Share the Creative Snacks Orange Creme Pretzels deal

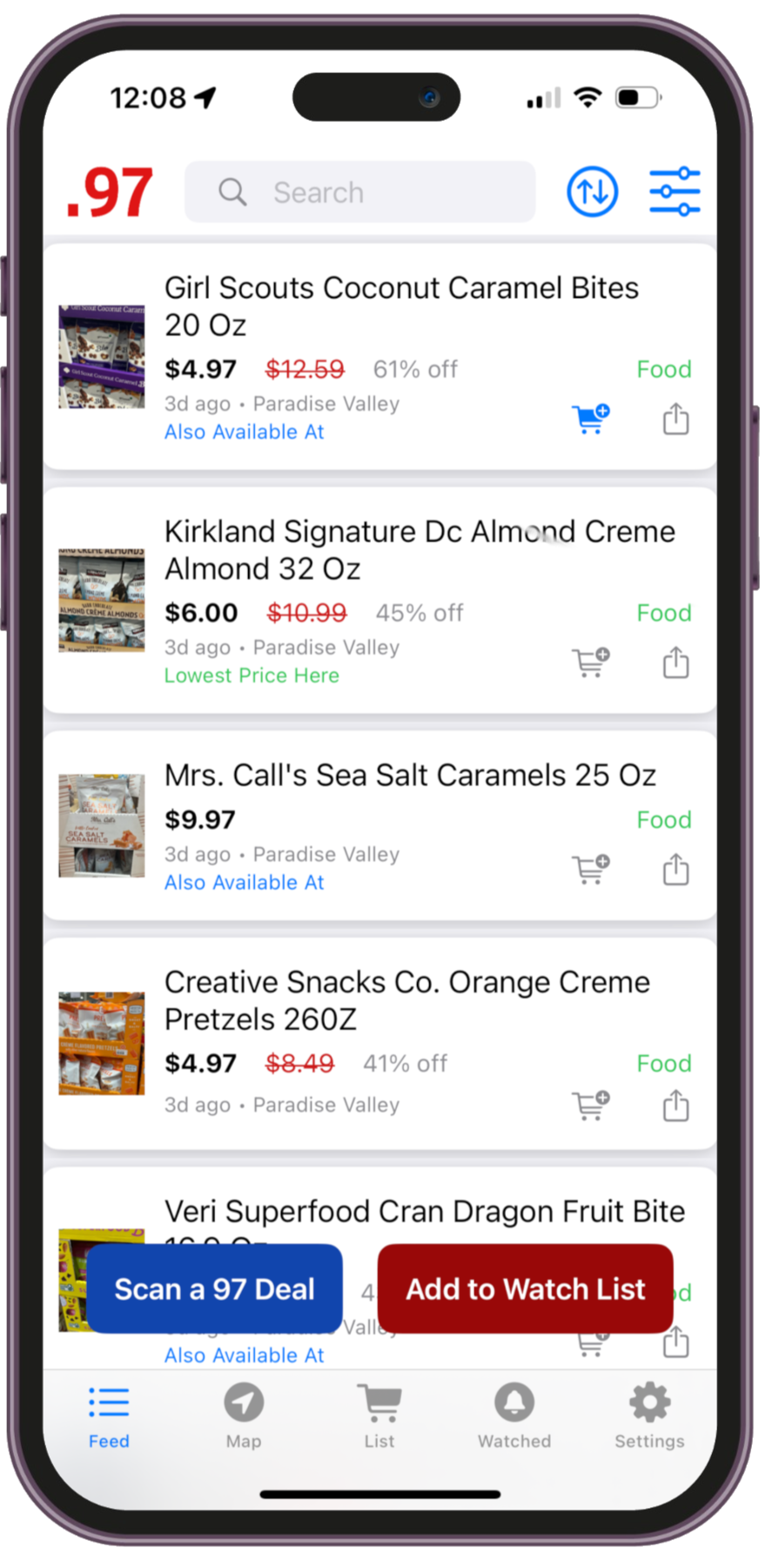pos(675,1106)
